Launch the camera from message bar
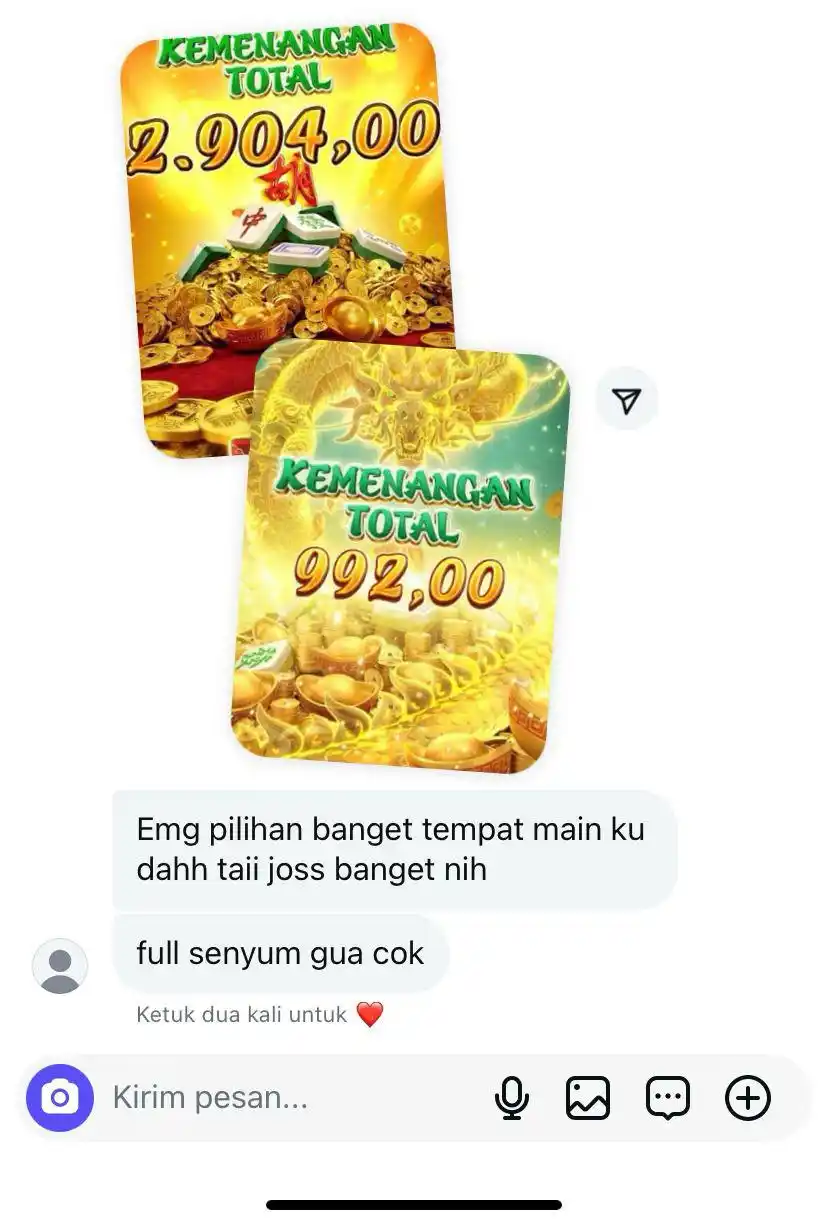The height and width of the screenshot is (1226, 828). click(60, 1098)
